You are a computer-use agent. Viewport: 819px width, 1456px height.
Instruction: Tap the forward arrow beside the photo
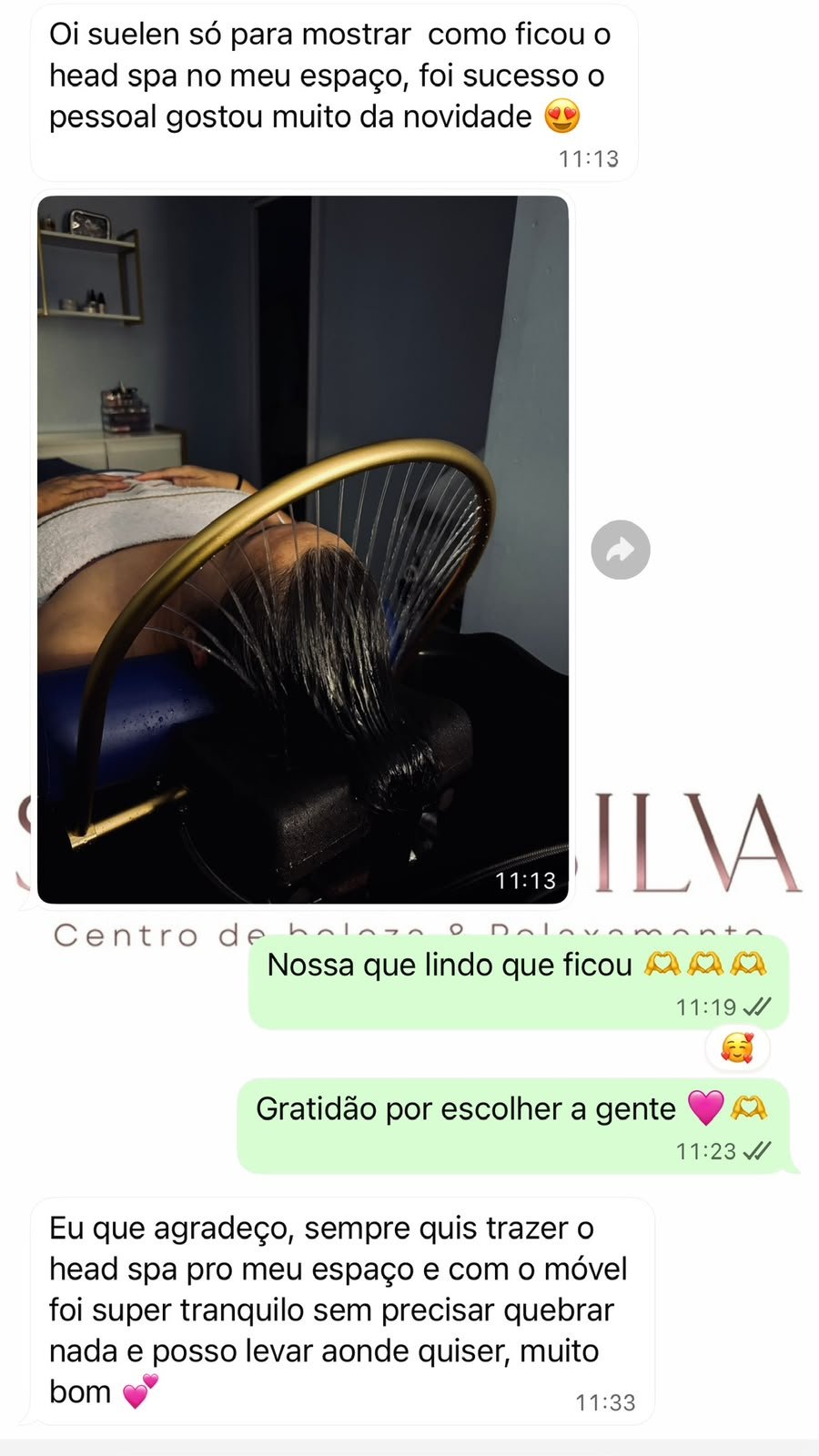(621, 550)
